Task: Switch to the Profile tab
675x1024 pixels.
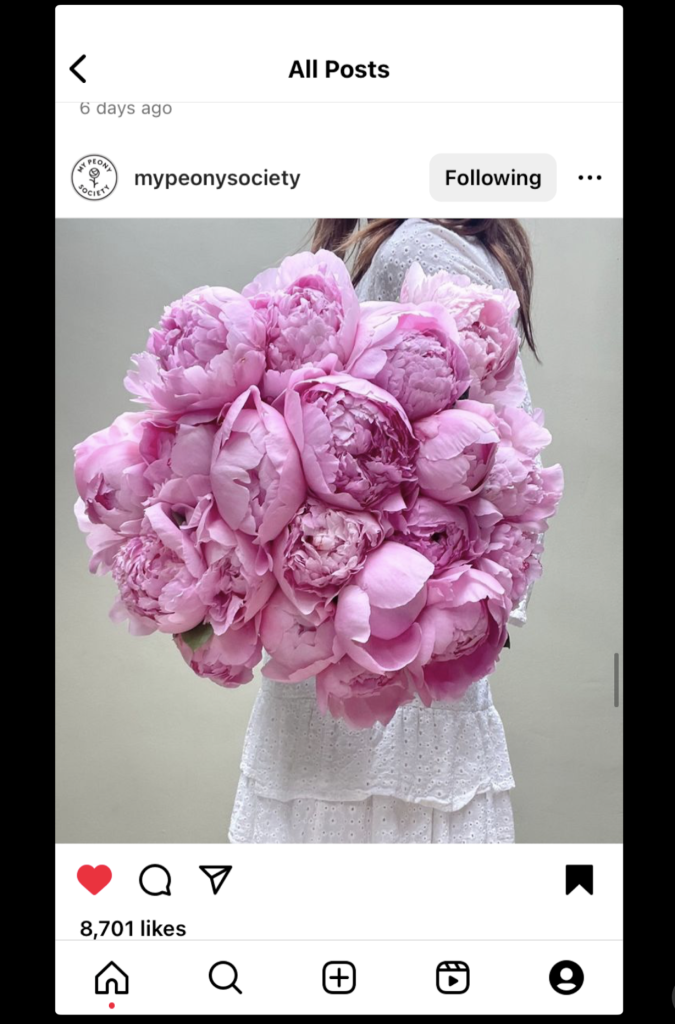Action: (566, 977)
